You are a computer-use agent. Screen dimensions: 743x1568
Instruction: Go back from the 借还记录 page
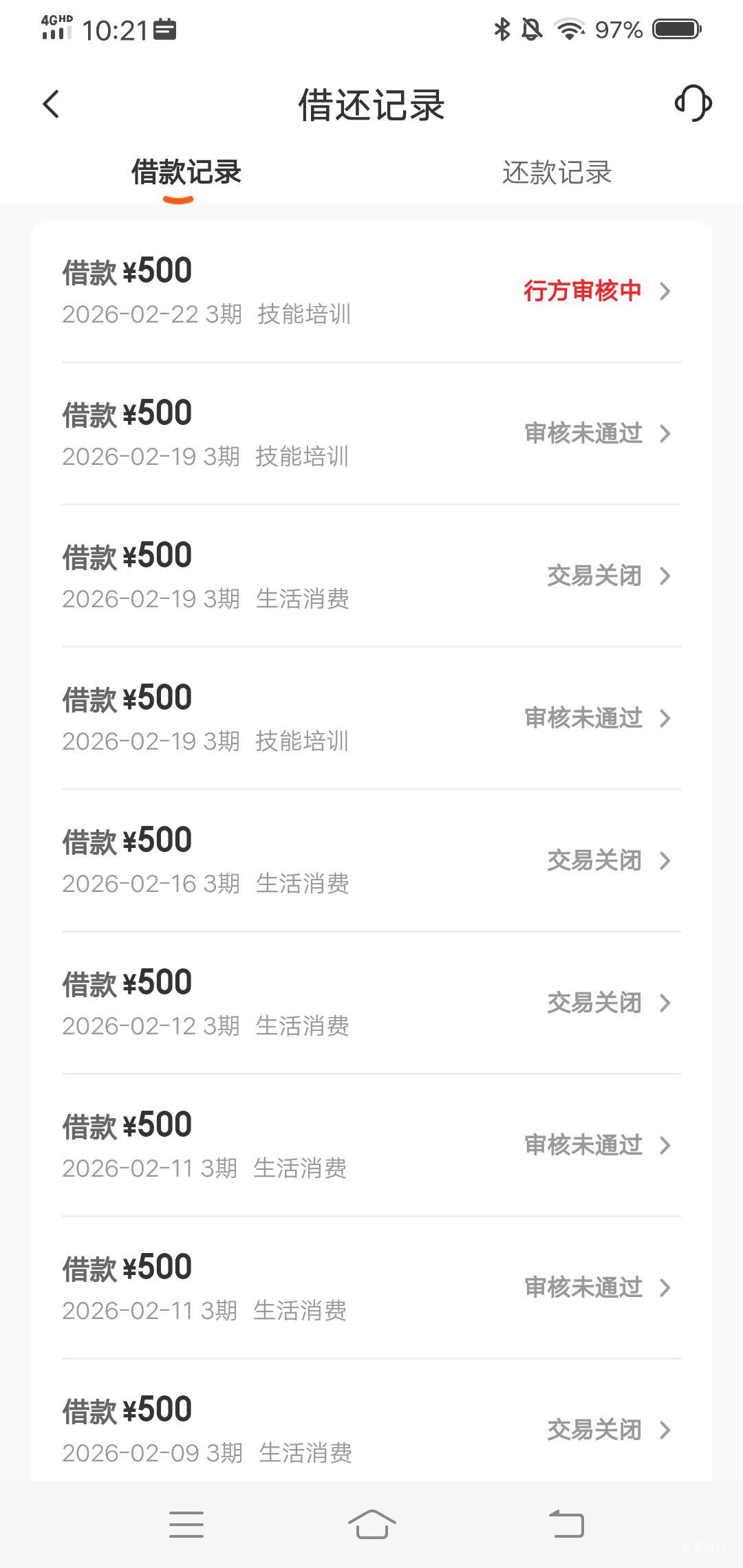pyautogui.click(x=52, y=105)
